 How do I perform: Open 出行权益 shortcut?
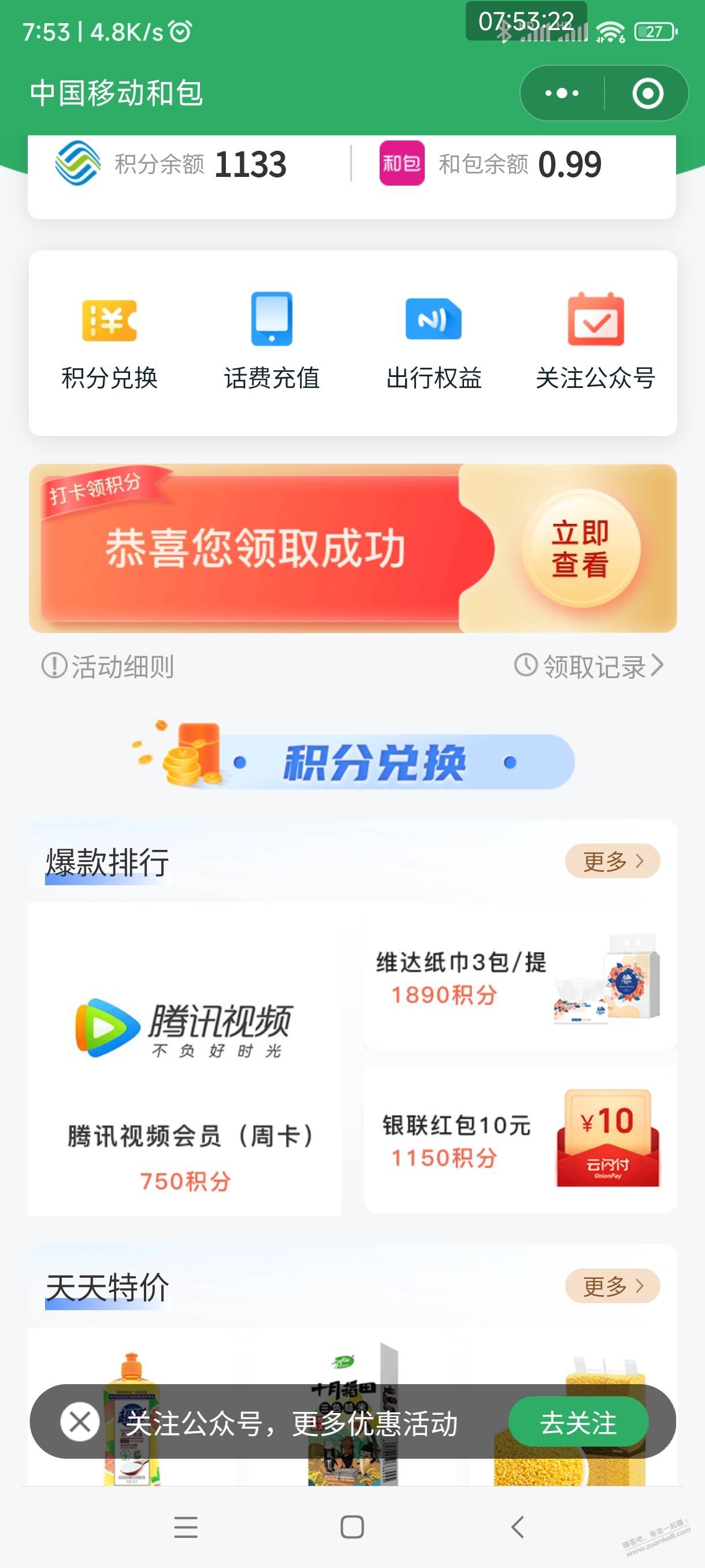click(434, 342)
